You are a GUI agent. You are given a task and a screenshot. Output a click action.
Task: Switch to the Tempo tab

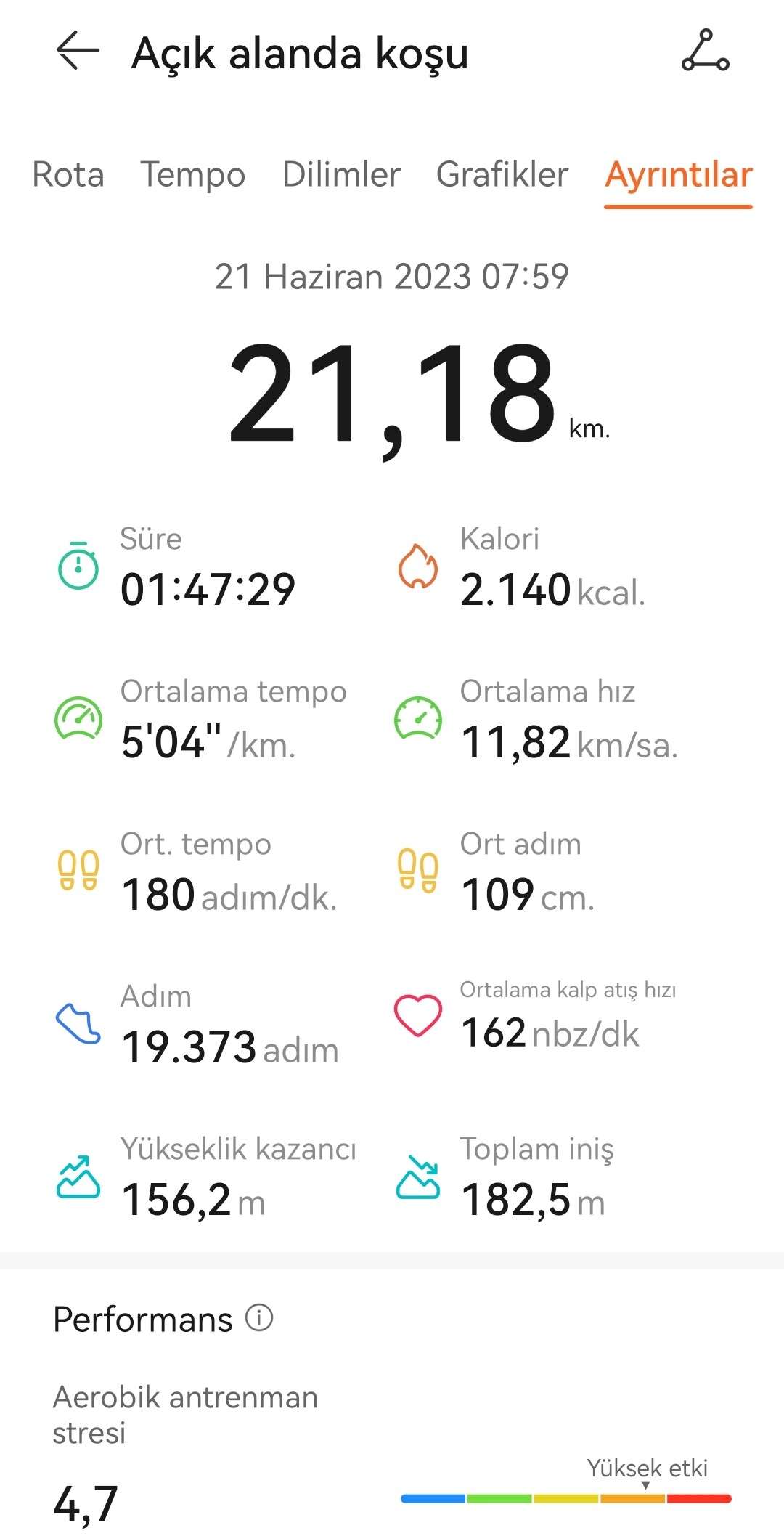pyautogui.click(x=193, y=175)
